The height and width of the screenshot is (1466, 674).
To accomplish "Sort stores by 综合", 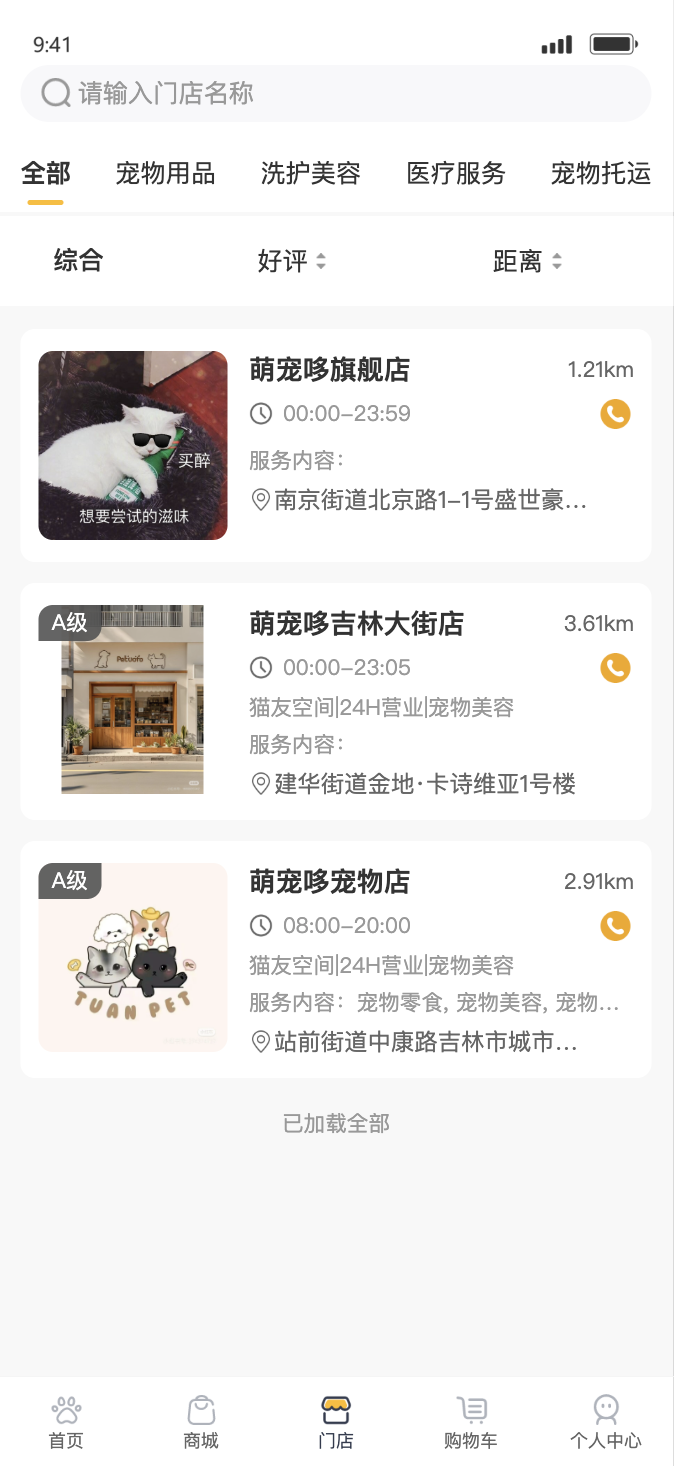I will [78, 262].
